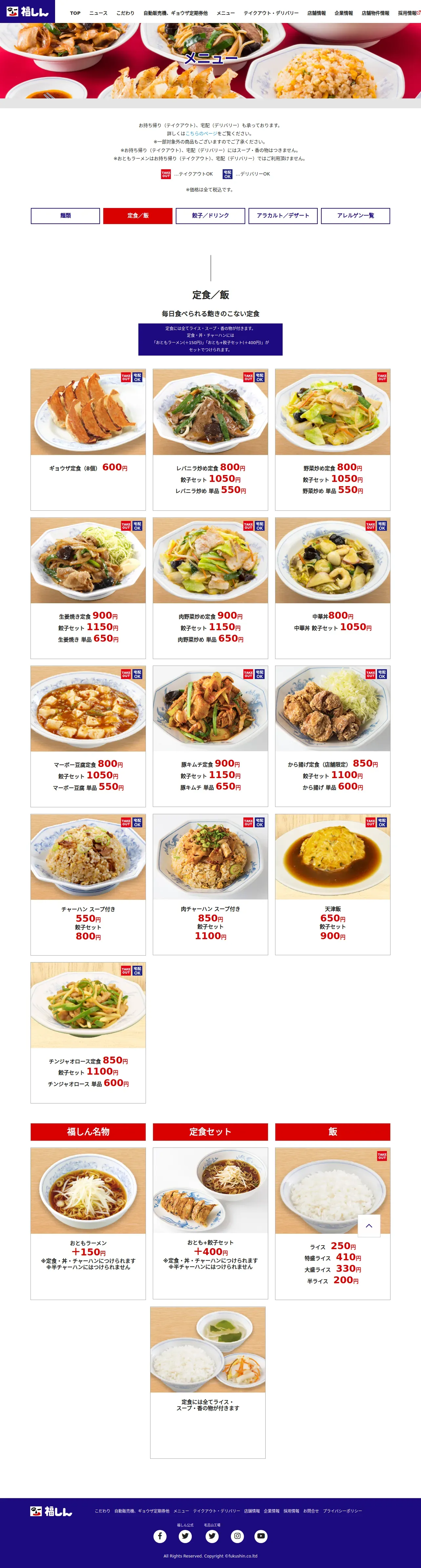
Task: Open お問合せ in the footer links
Action: [x=311, y=1510]
